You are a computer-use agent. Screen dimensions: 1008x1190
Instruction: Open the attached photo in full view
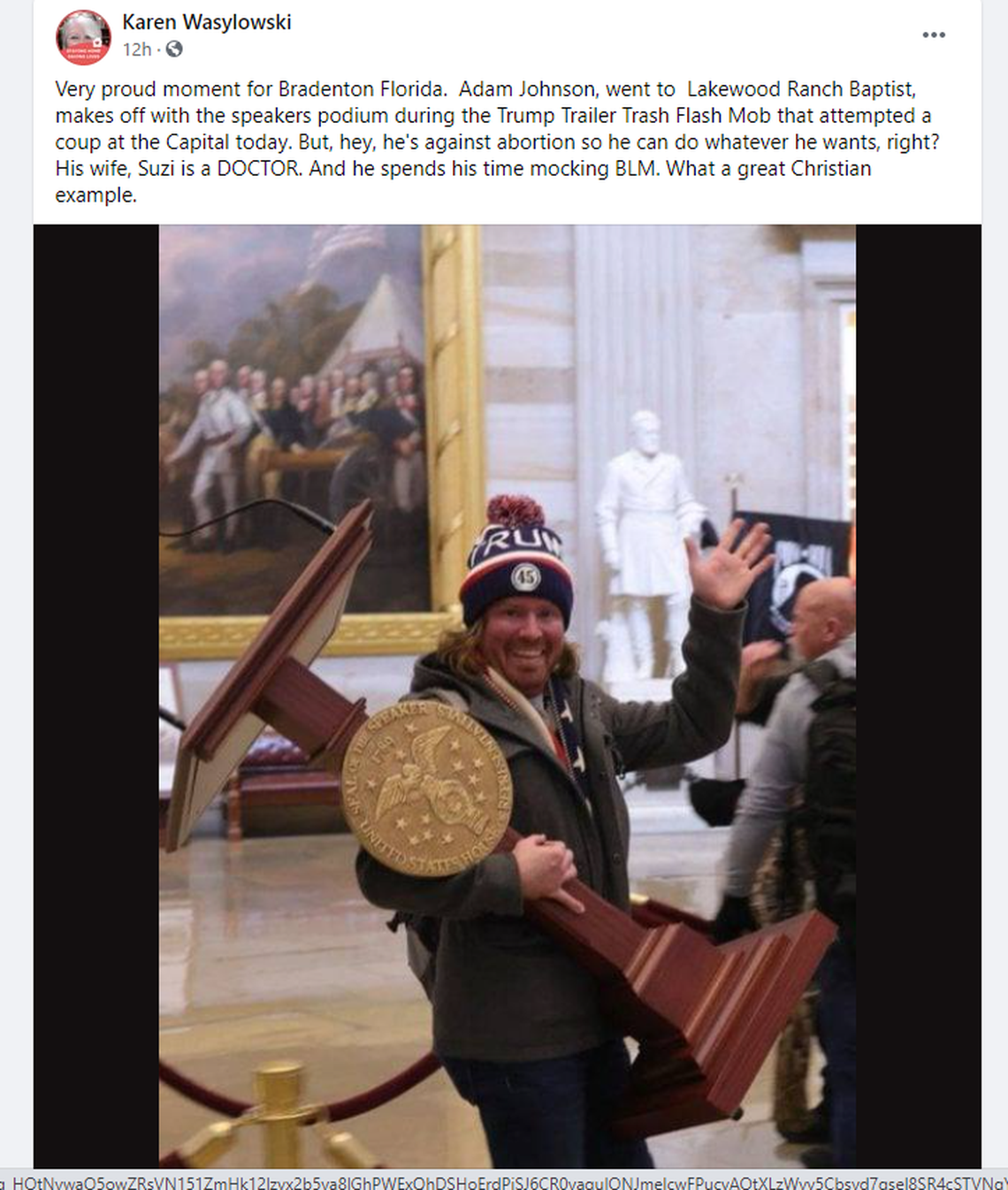(507, 696)
